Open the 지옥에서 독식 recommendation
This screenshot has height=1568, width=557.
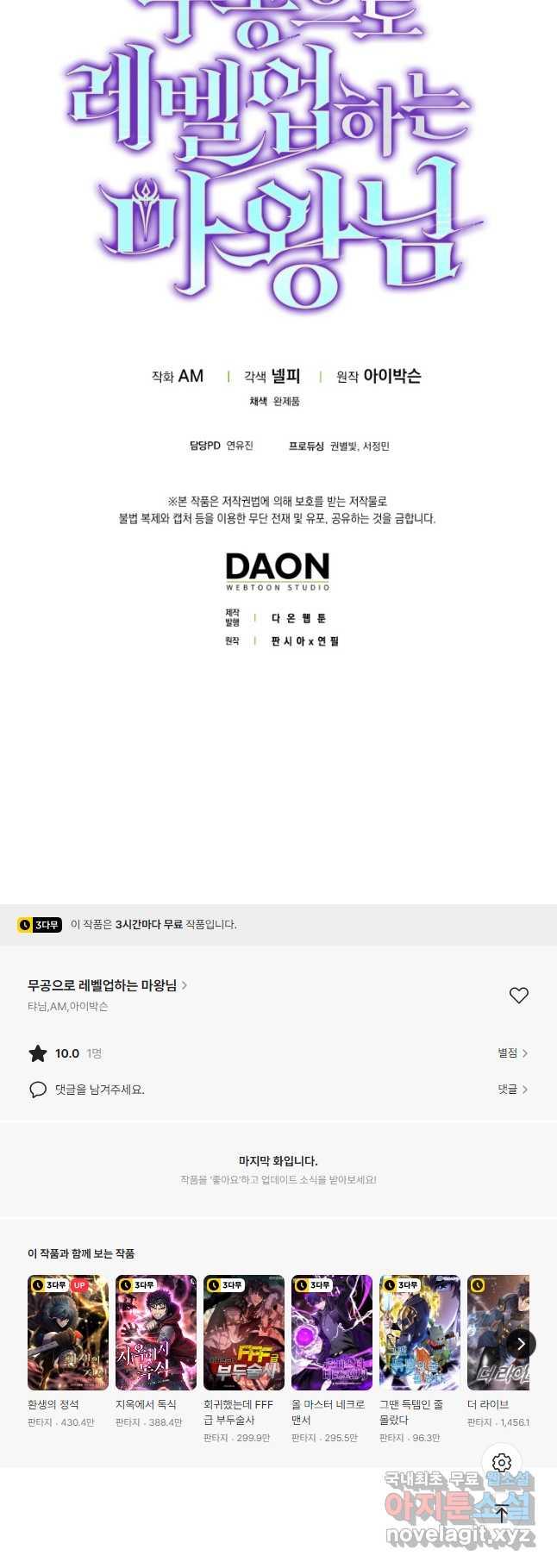pos(156,1333)
